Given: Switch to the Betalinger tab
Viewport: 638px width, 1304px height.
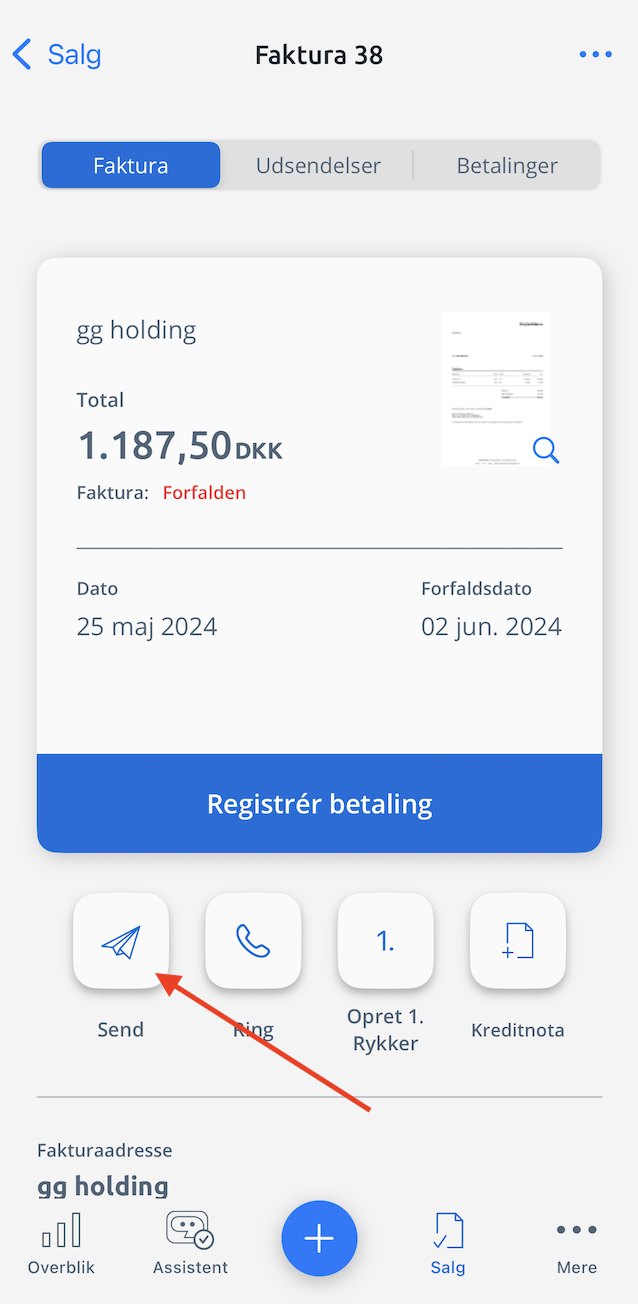Looking at the screenshot, I should [x=507, y=166].
